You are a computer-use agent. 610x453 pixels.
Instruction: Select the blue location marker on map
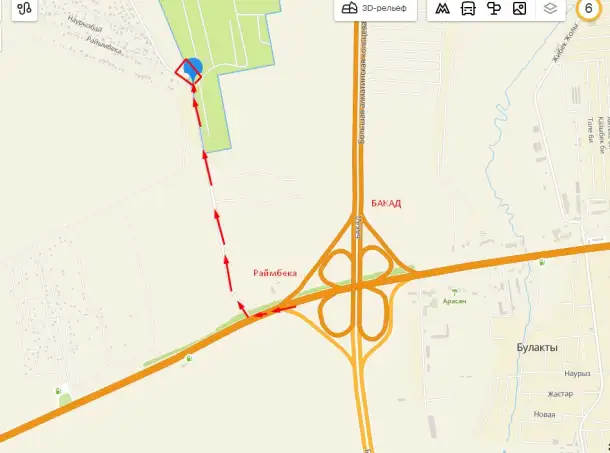coord(194,67)
